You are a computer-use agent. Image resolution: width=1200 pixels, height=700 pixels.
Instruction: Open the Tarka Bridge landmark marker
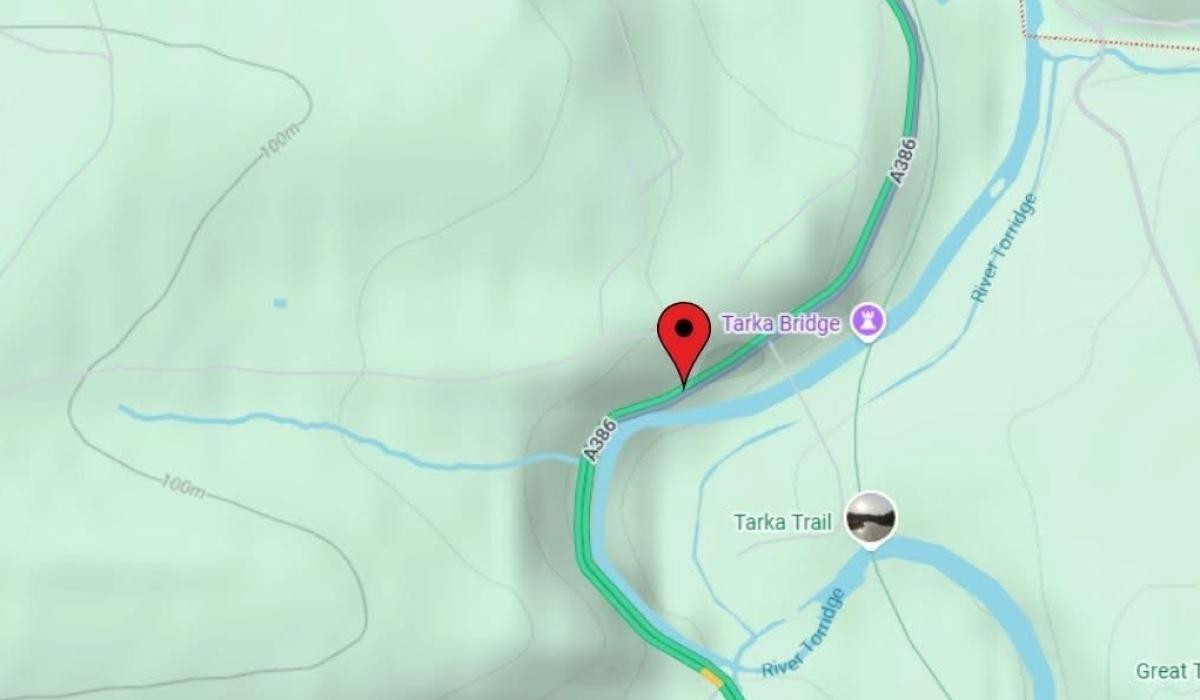[x=868, y=322]
